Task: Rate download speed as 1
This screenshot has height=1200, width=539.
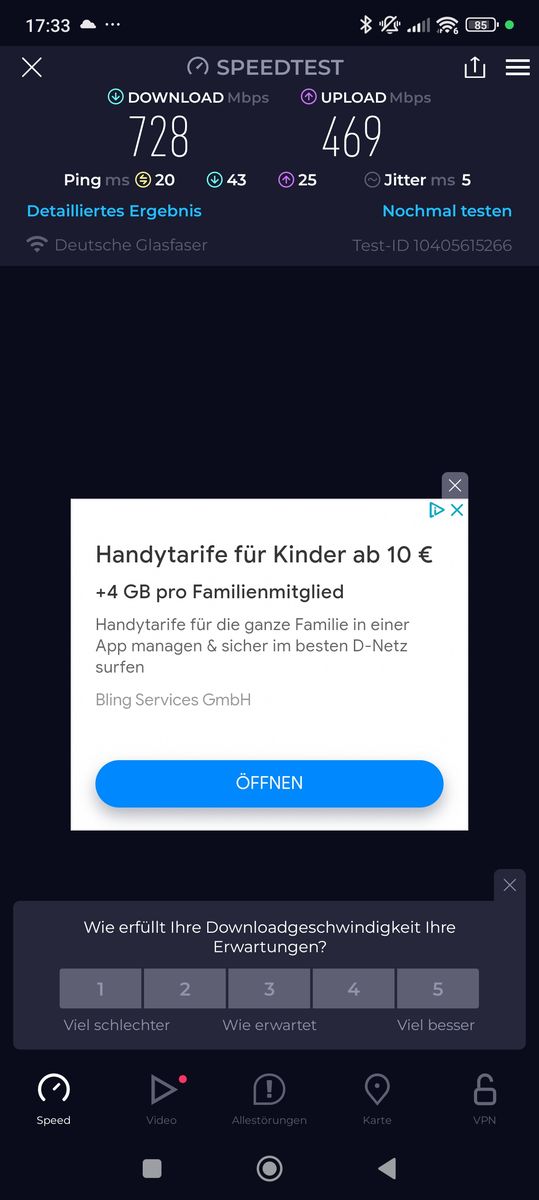Action: tap(100, 989)
